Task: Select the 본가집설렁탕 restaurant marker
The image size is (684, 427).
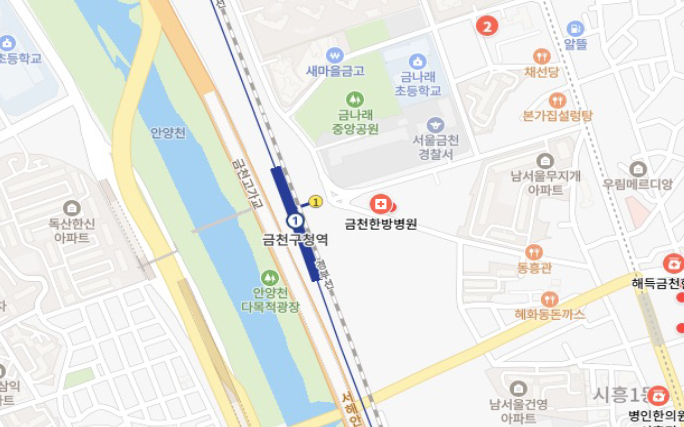Action: (x=557, y=100)
